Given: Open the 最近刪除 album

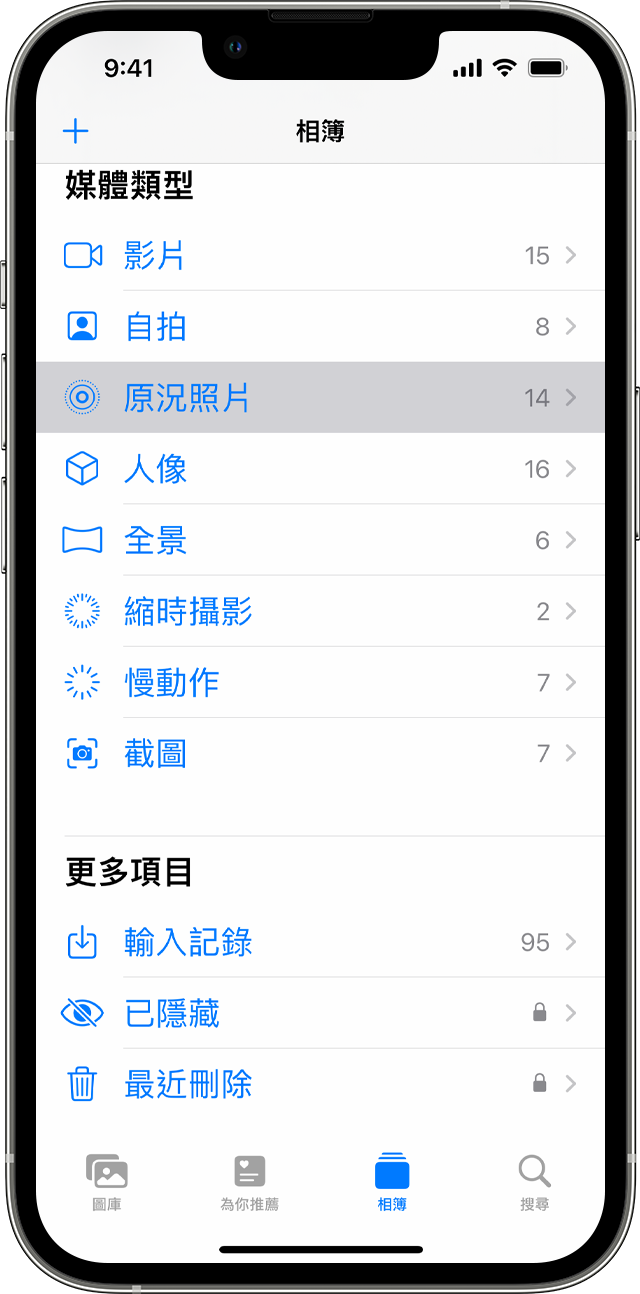Looking at the screenshot, I should tap(320, 1084).
